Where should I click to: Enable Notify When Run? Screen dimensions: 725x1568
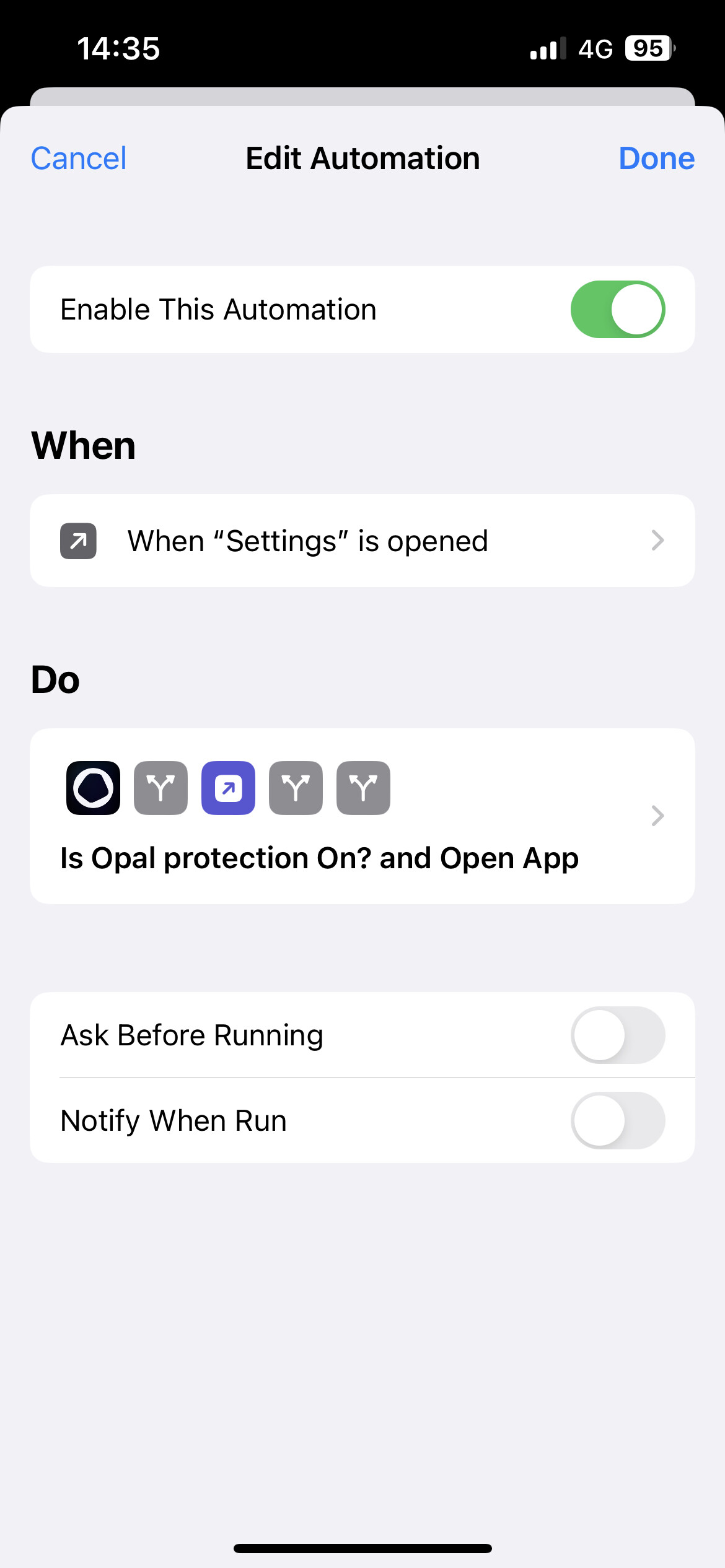618,1120
